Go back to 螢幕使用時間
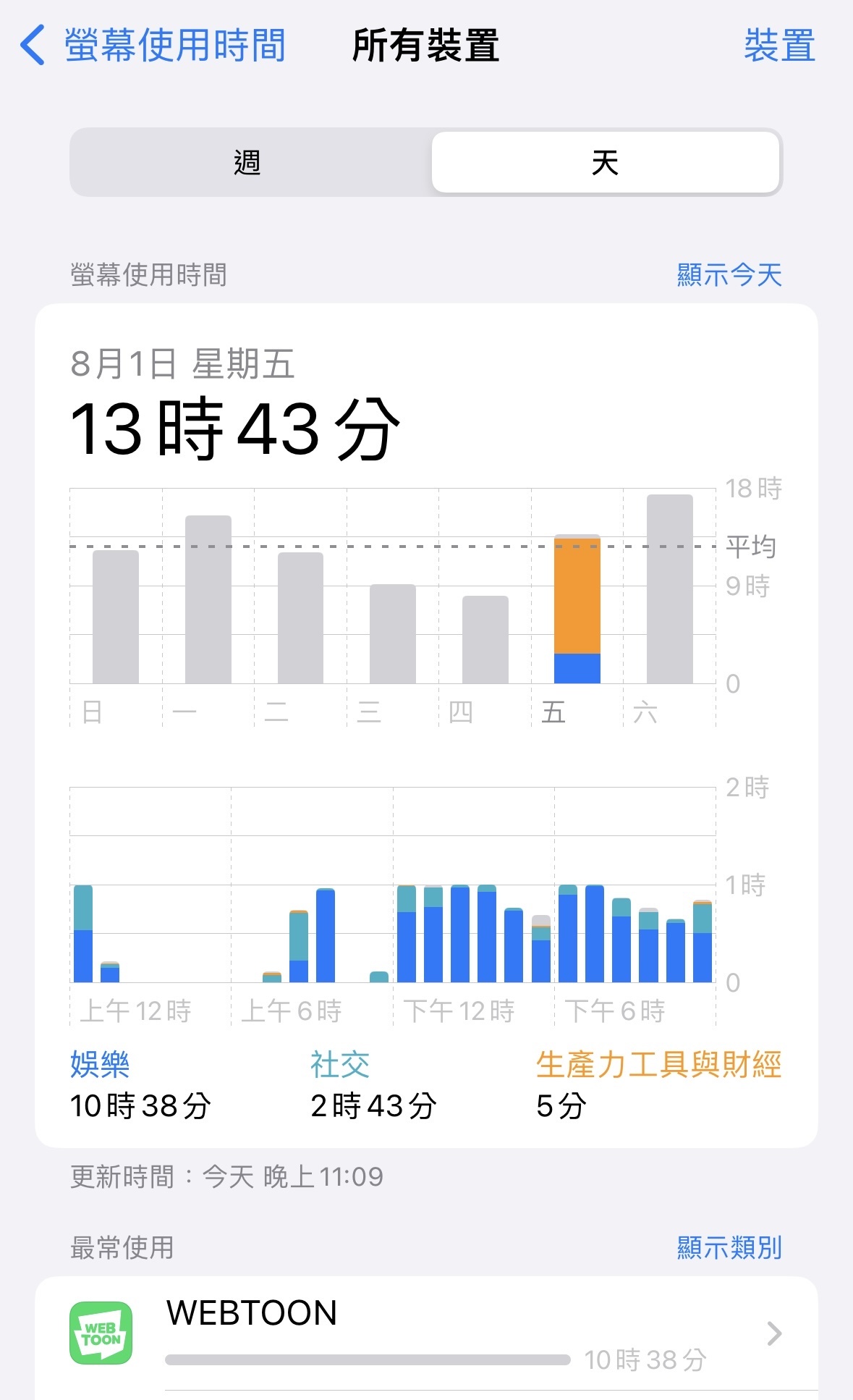 pyautogui.click(x=153, y=45)
